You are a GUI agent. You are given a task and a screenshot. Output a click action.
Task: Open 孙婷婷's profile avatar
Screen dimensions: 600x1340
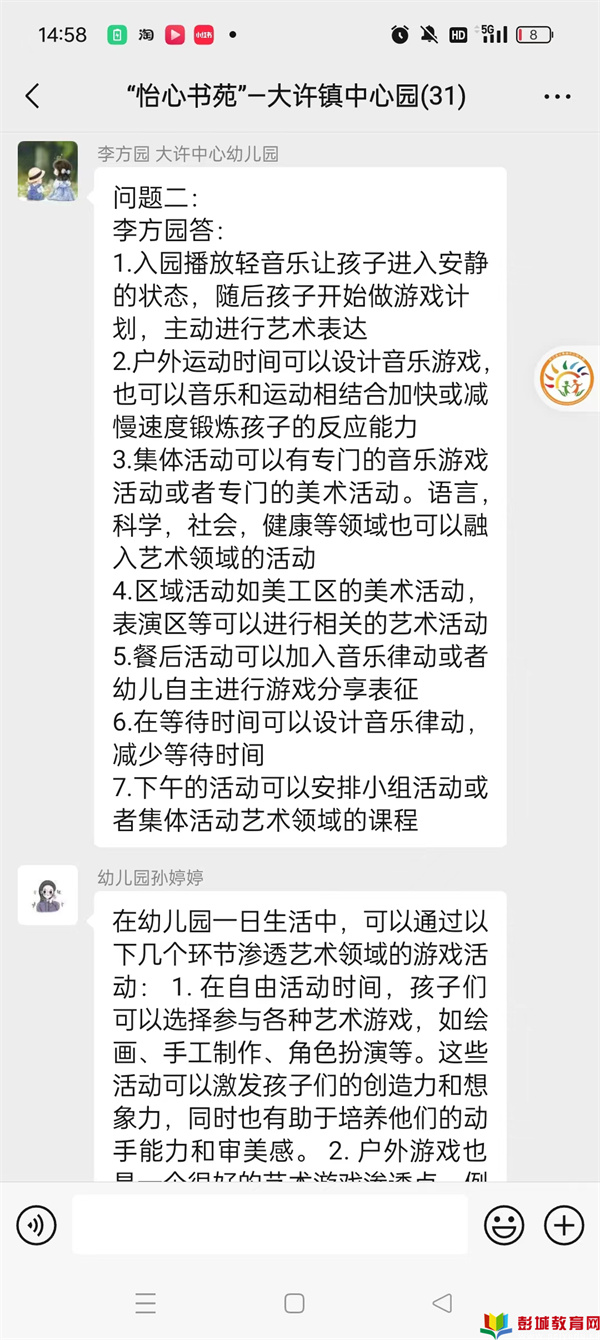(48, 895)
